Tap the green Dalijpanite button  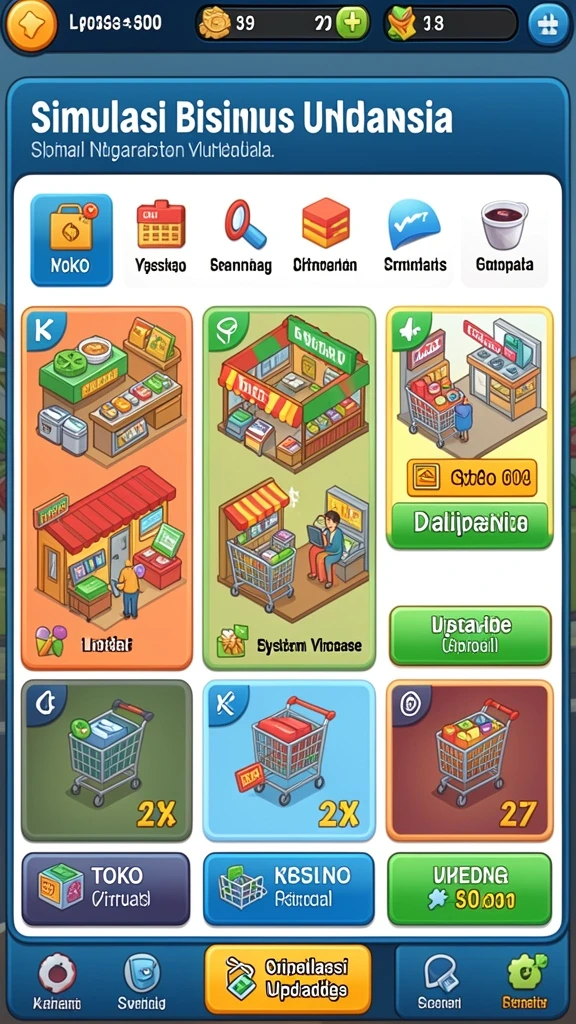(469, 524)
